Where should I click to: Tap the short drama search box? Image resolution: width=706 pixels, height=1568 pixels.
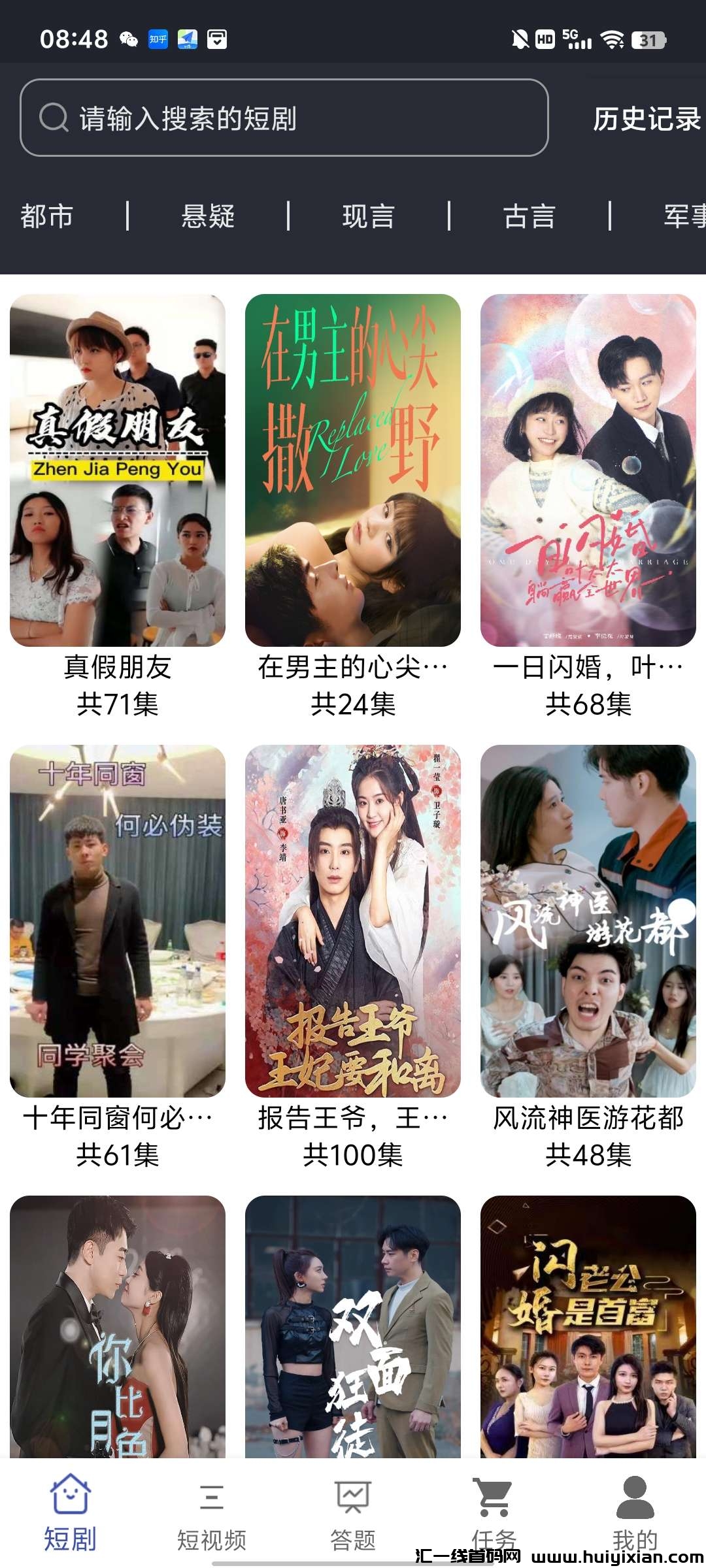click(284, 118)
